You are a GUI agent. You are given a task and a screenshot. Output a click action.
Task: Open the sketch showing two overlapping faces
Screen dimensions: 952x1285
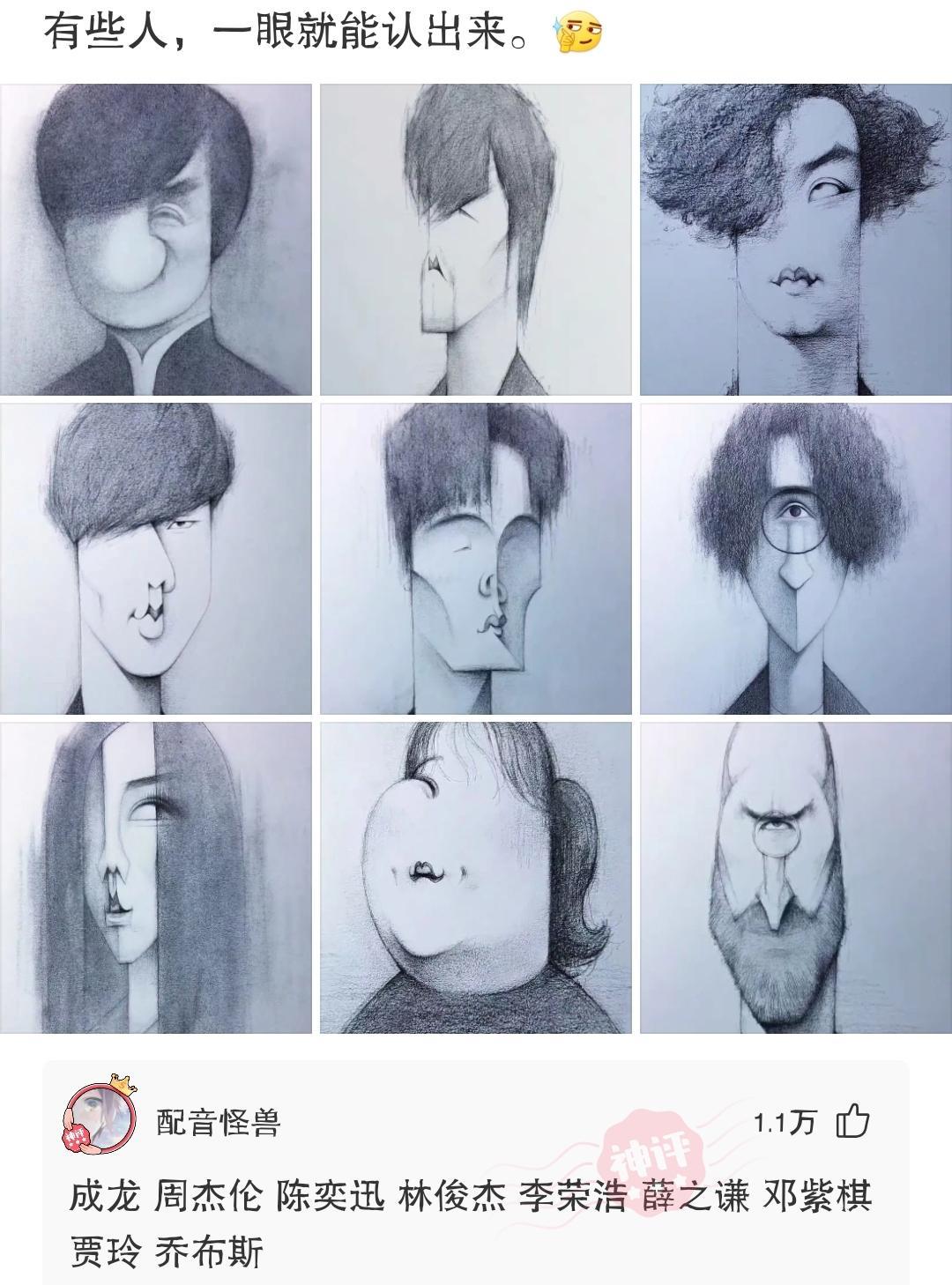[x=476, y=559]
